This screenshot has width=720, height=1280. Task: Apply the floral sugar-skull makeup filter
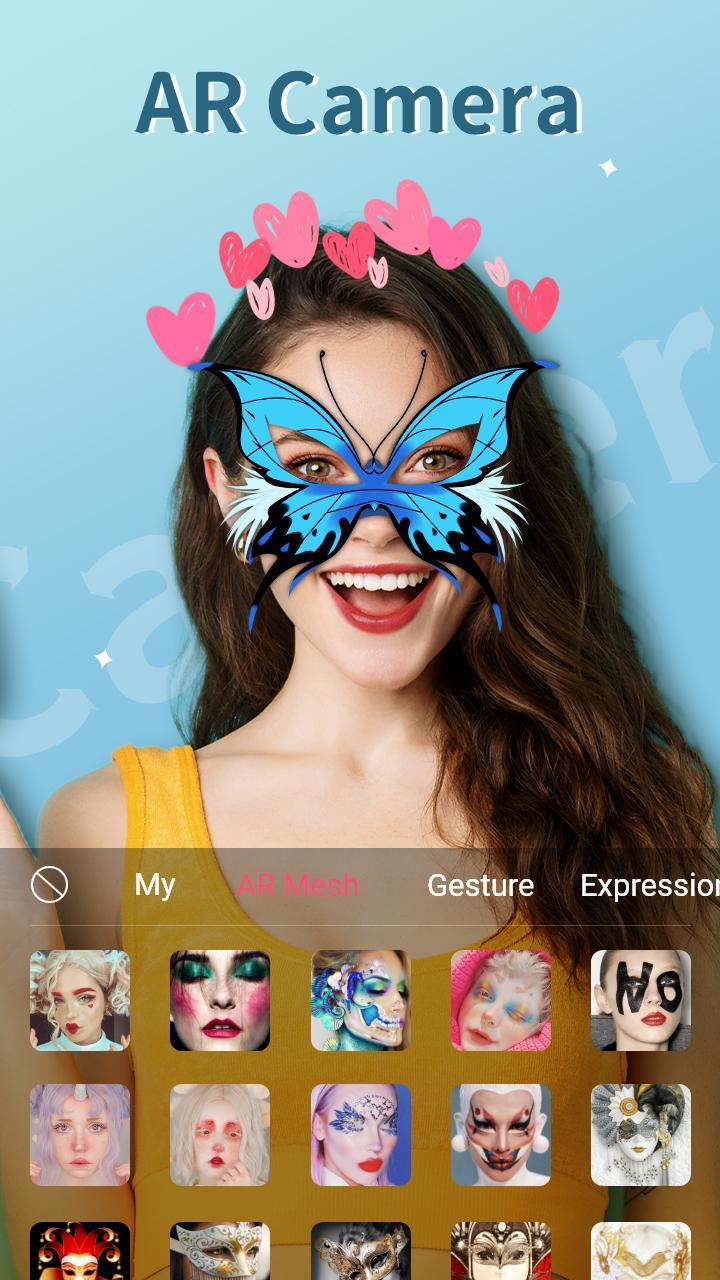pyautogui.click(x=360, y=1000)
